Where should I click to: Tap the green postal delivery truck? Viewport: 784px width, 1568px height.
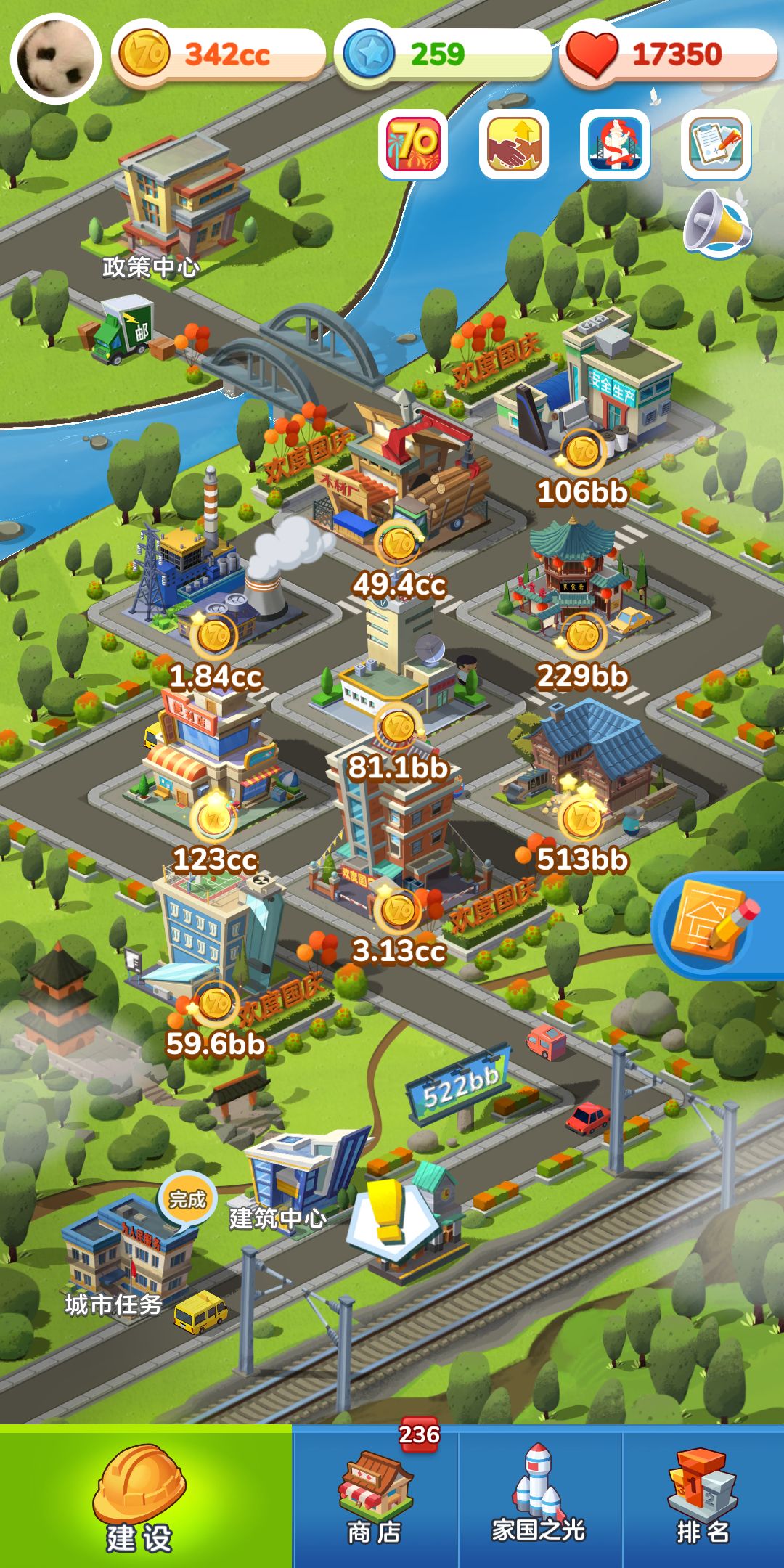[122, 330]
